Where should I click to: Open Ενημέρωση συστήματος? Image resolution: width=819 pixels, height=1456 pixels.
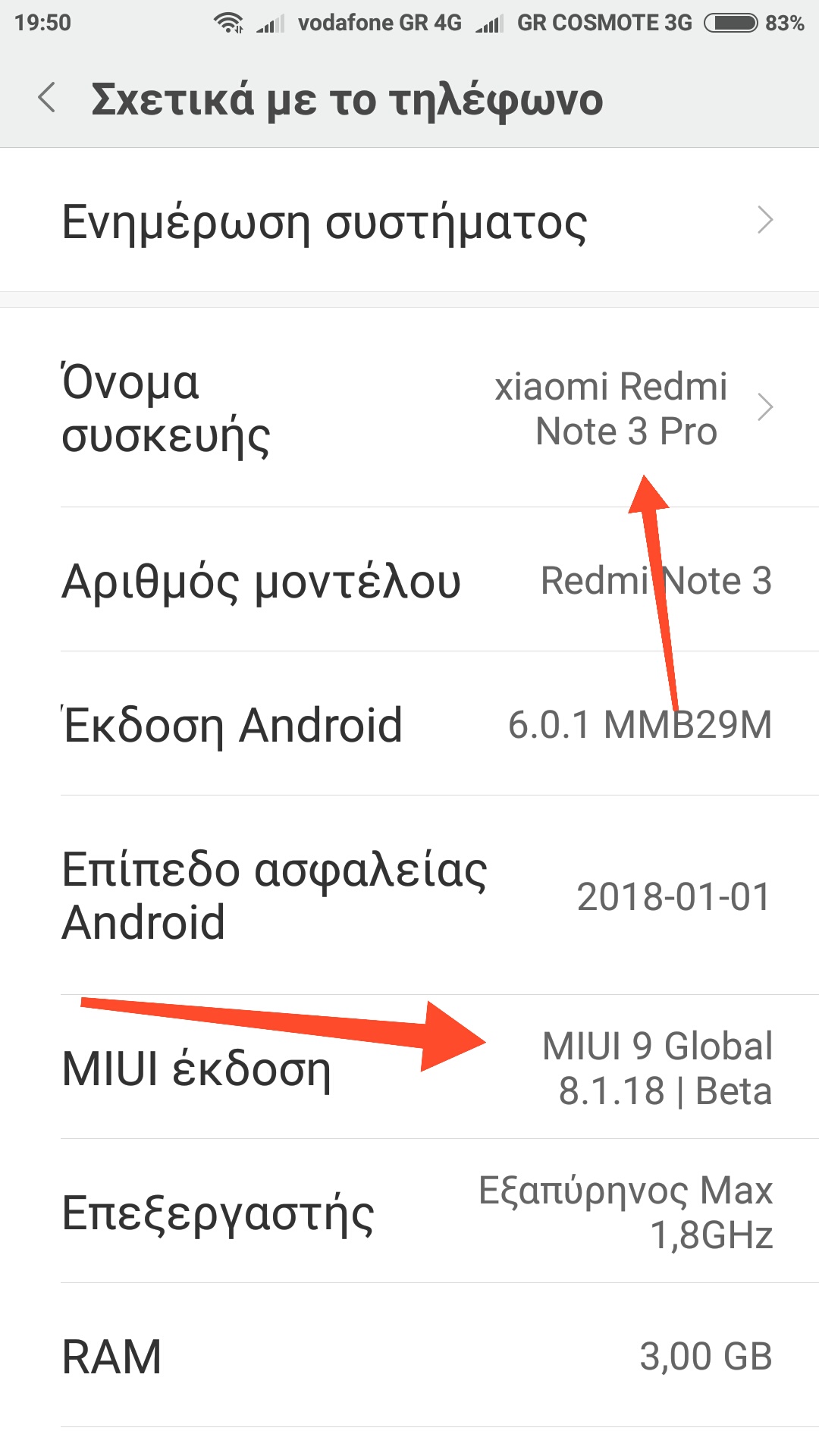pyautogui.click(x=409, y=221)
